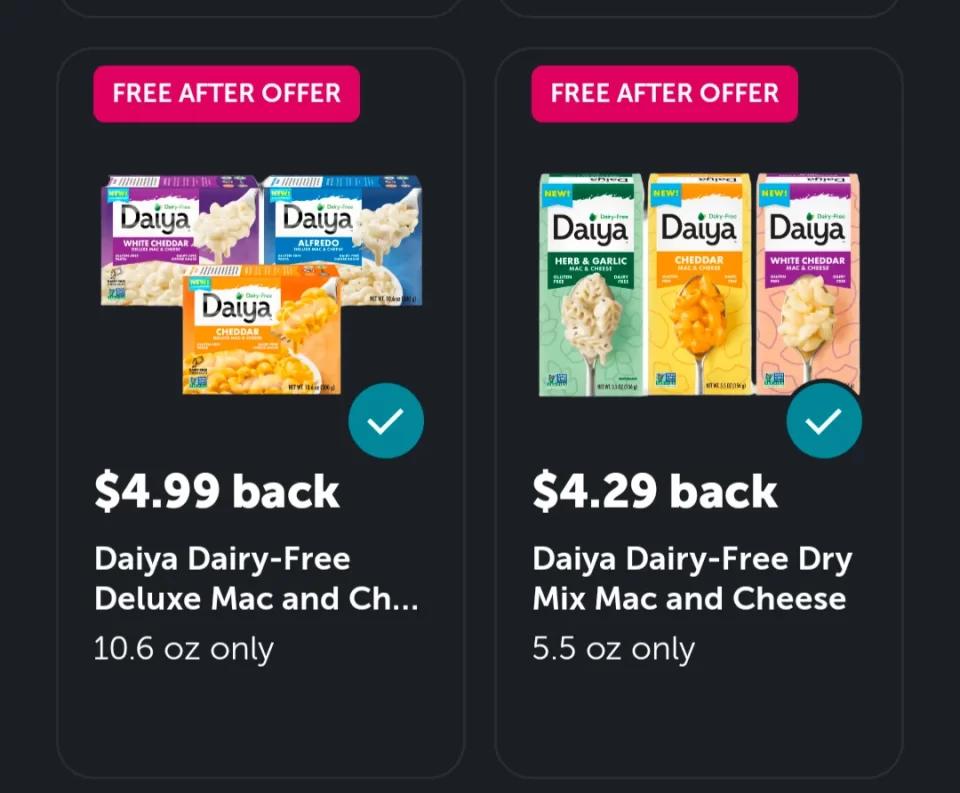
Task: Open the Daiya Deluxe Mac and Cheese offer
Action: coord(256,579)
